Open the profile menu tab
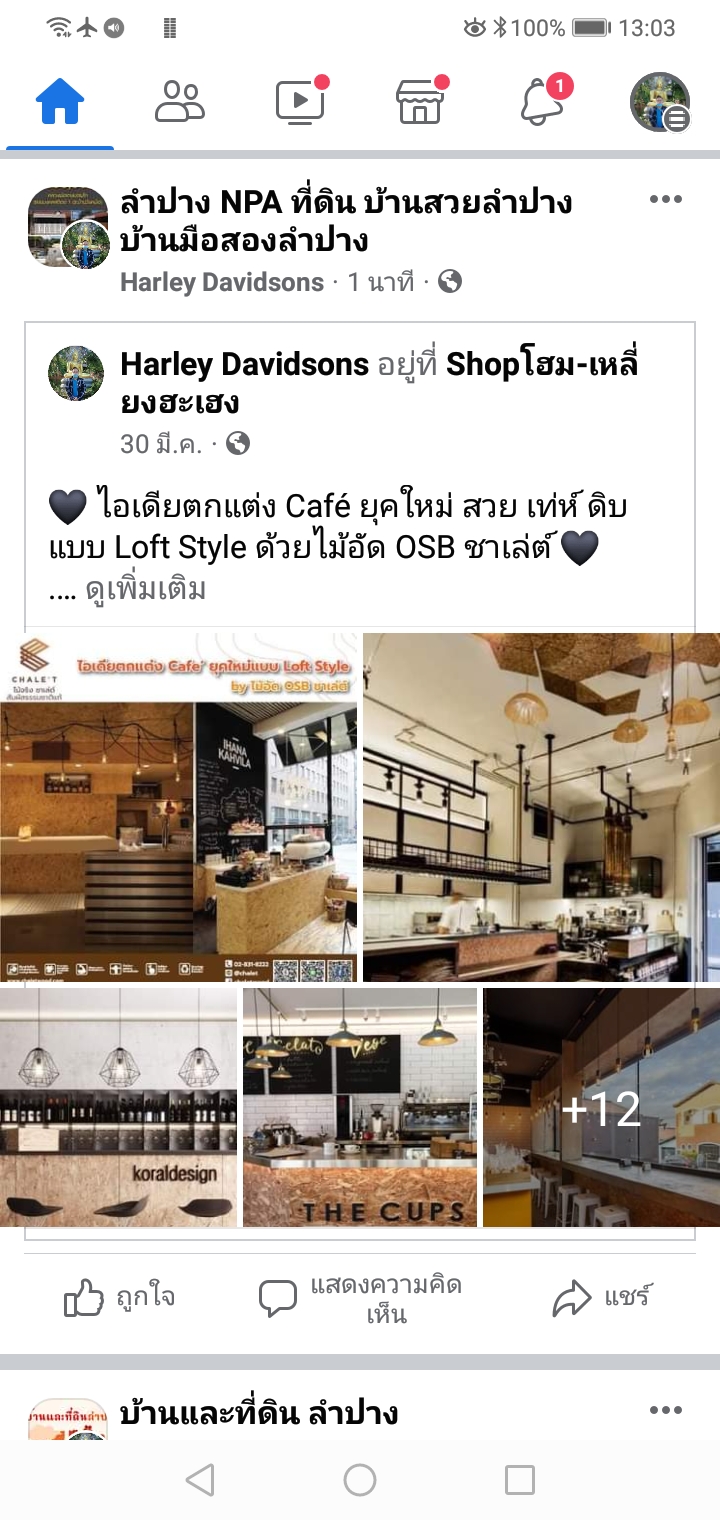Viewport: 720px width, 1520px height. coord(660,102)
